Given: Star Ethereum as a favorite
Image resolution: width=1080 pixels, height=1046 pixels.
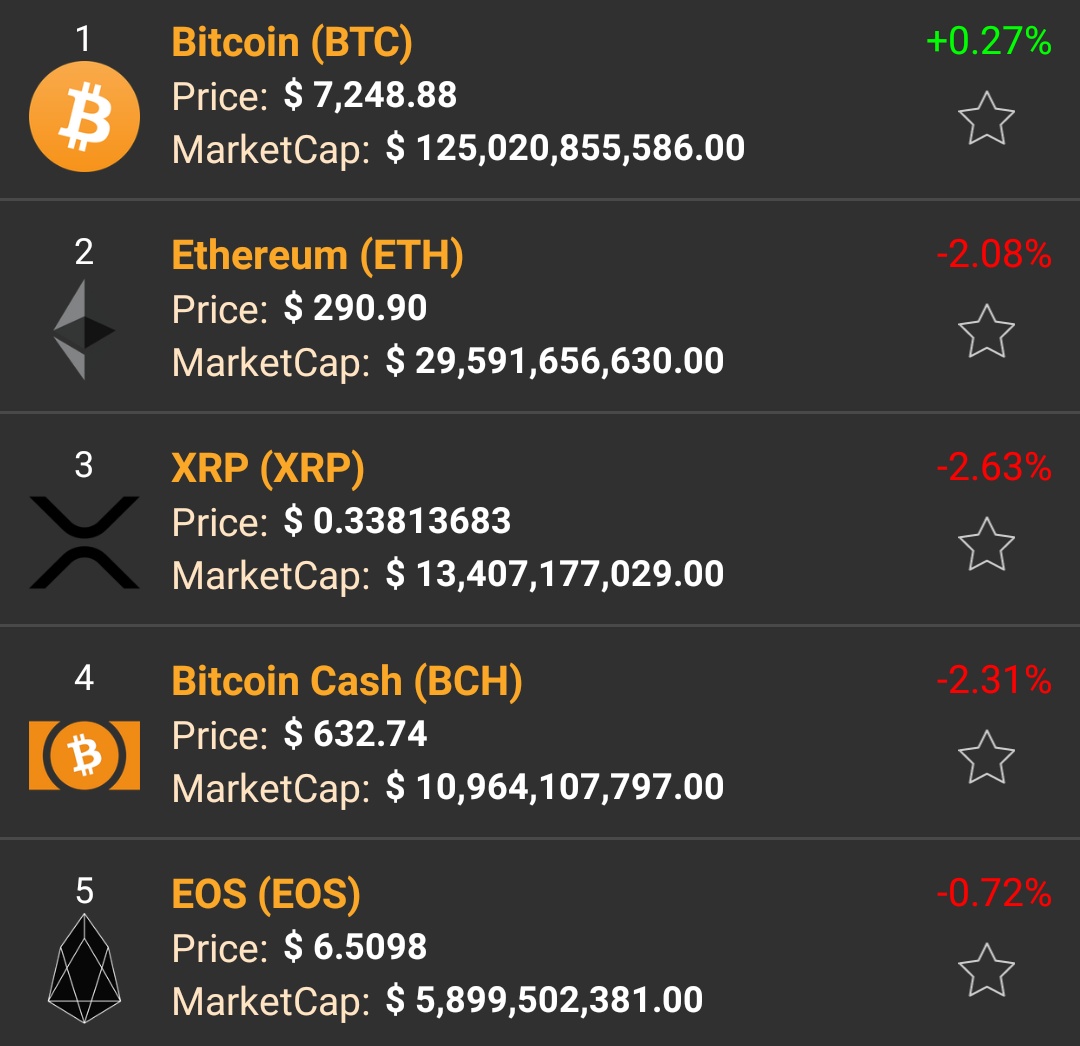Looking at the screenshot, I should point(986,332).
